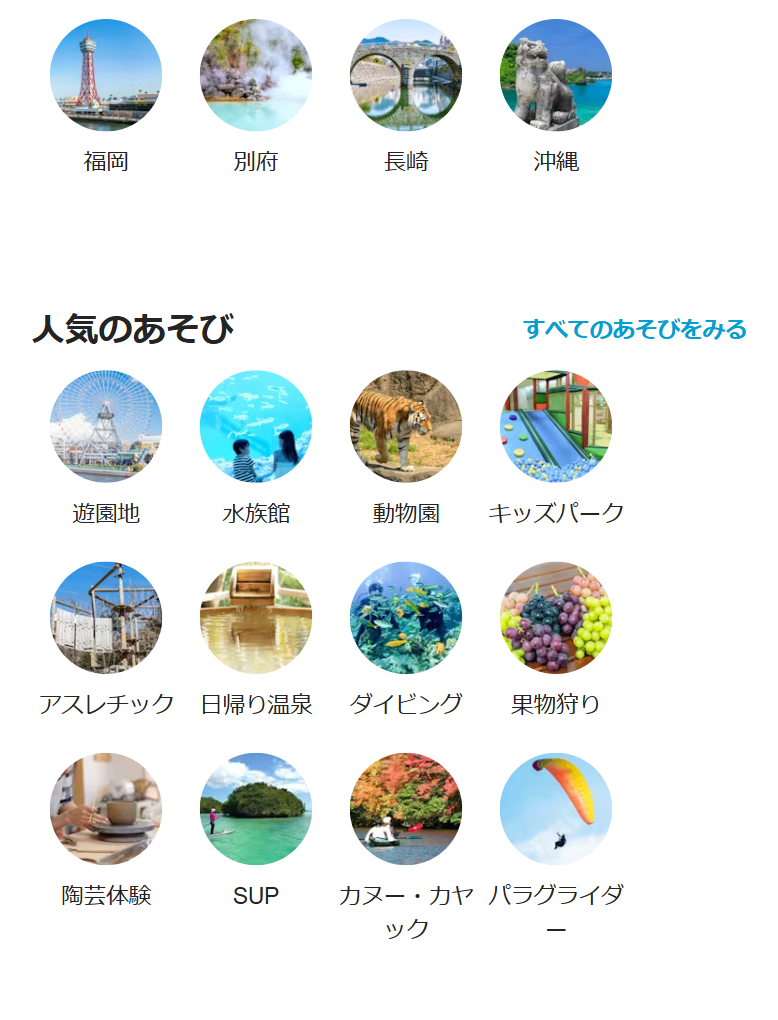Viewport: 778px width, 1020px height.
Task: Open the 沖縄 destination tile
Action: [x=556, y=76]
